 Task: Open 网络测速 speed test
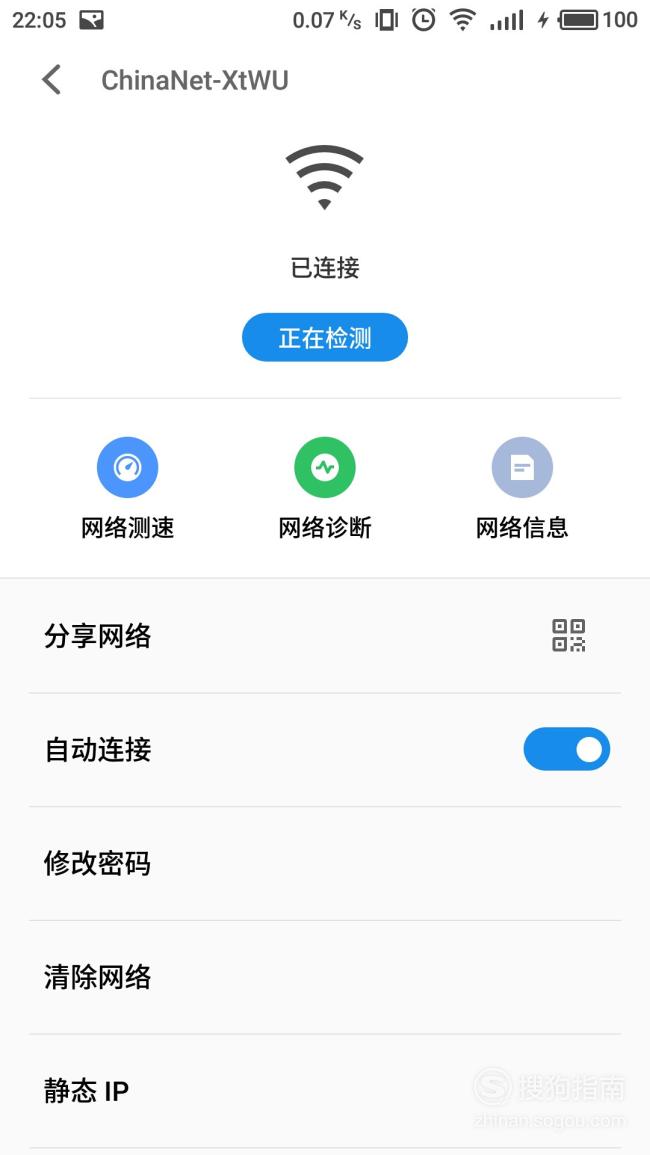pyautogui.click(x=127, y=488)
